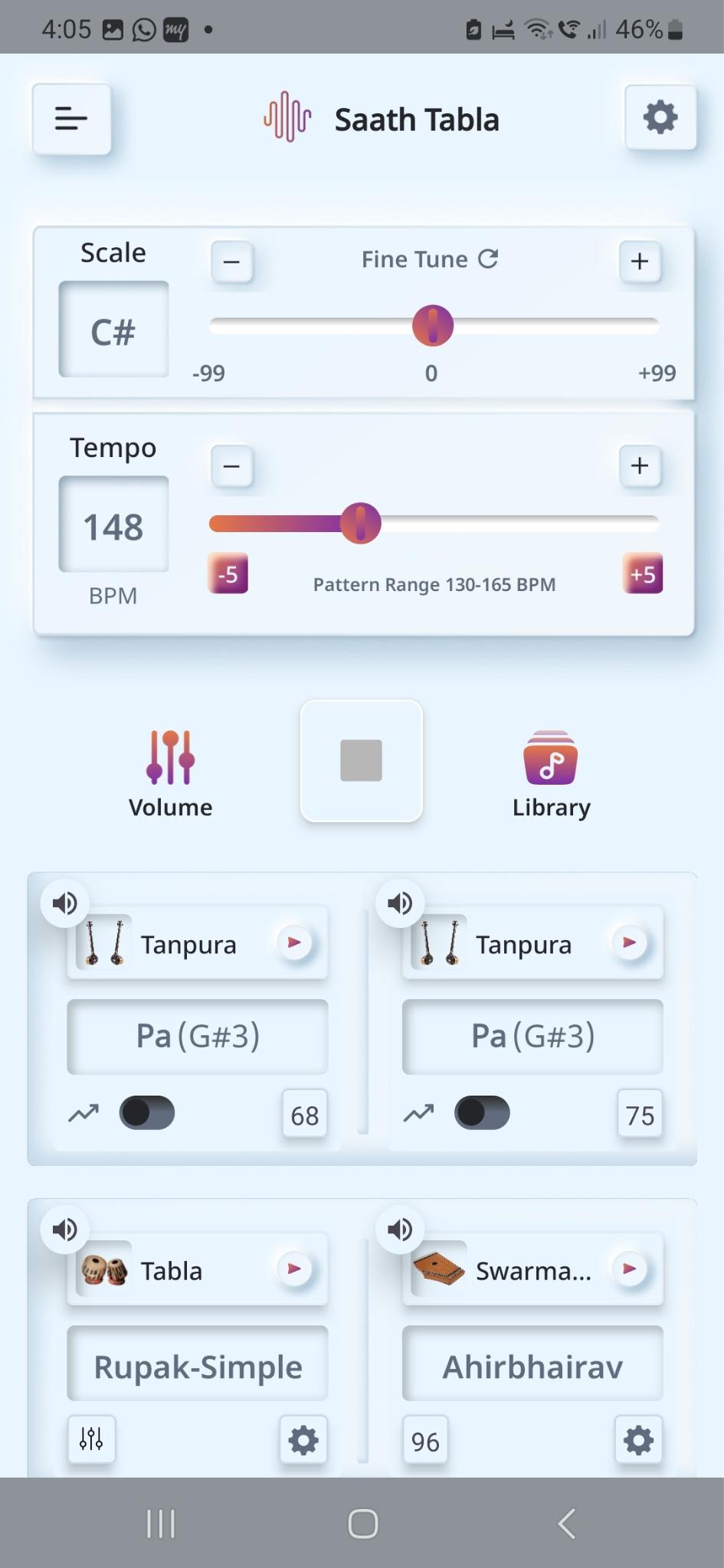Go back with the system back button
This screenshot has width=724, height=1568.
tap(566, 1524)
